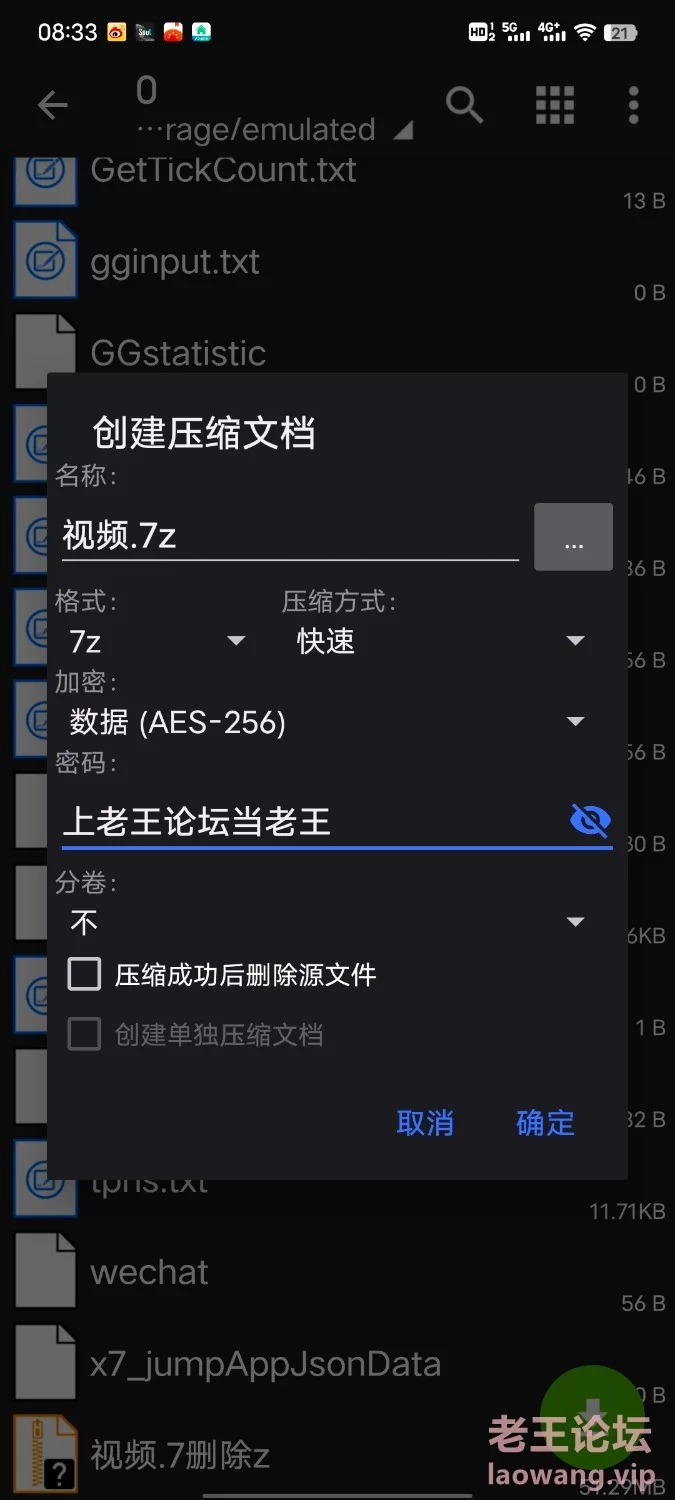Confirm archive creation with 确定
The image size is (675, 1500).
coord(545,1123)
